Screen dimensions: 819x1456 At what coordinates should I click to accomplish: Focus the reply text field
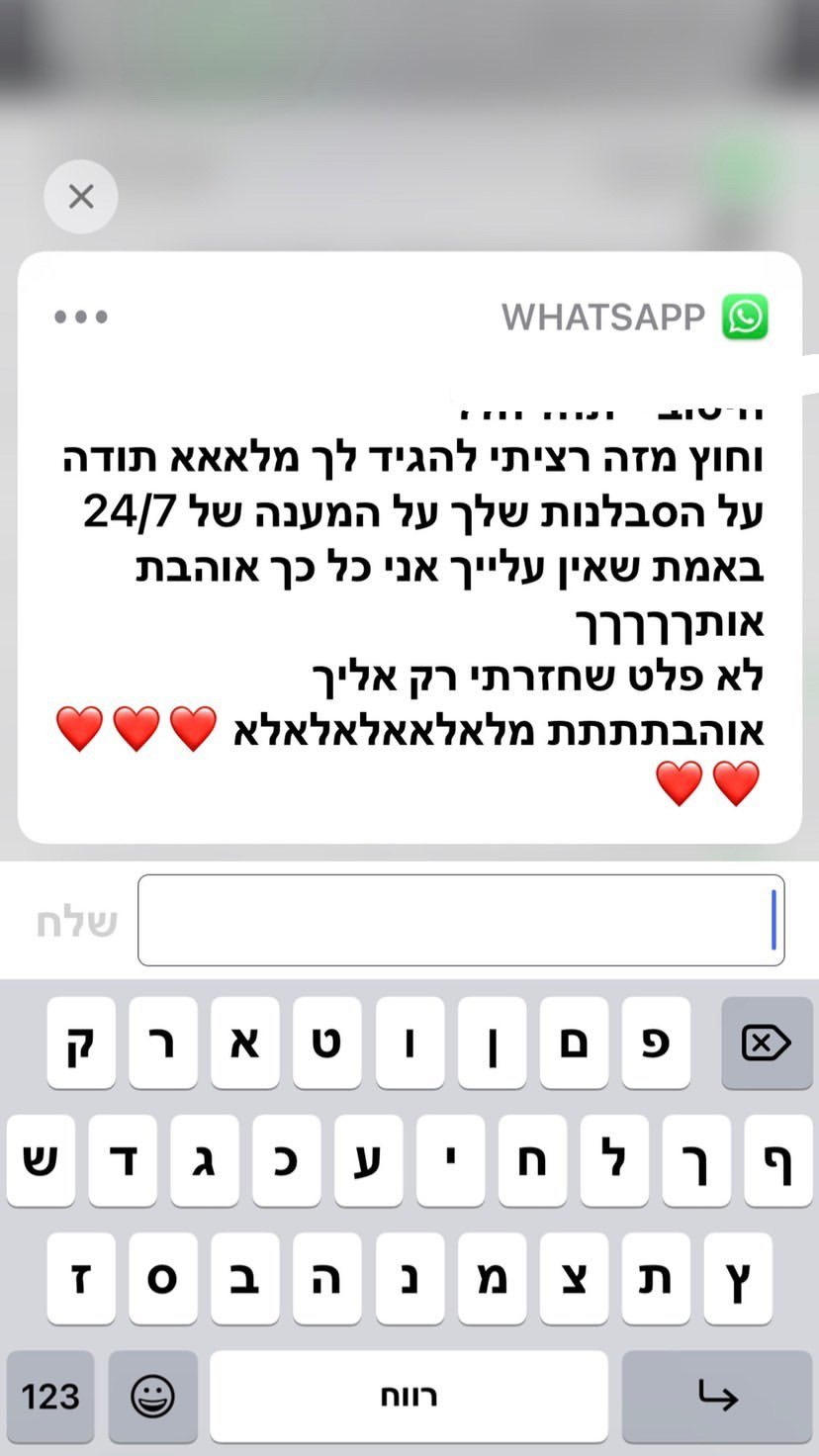pos(461,920)
